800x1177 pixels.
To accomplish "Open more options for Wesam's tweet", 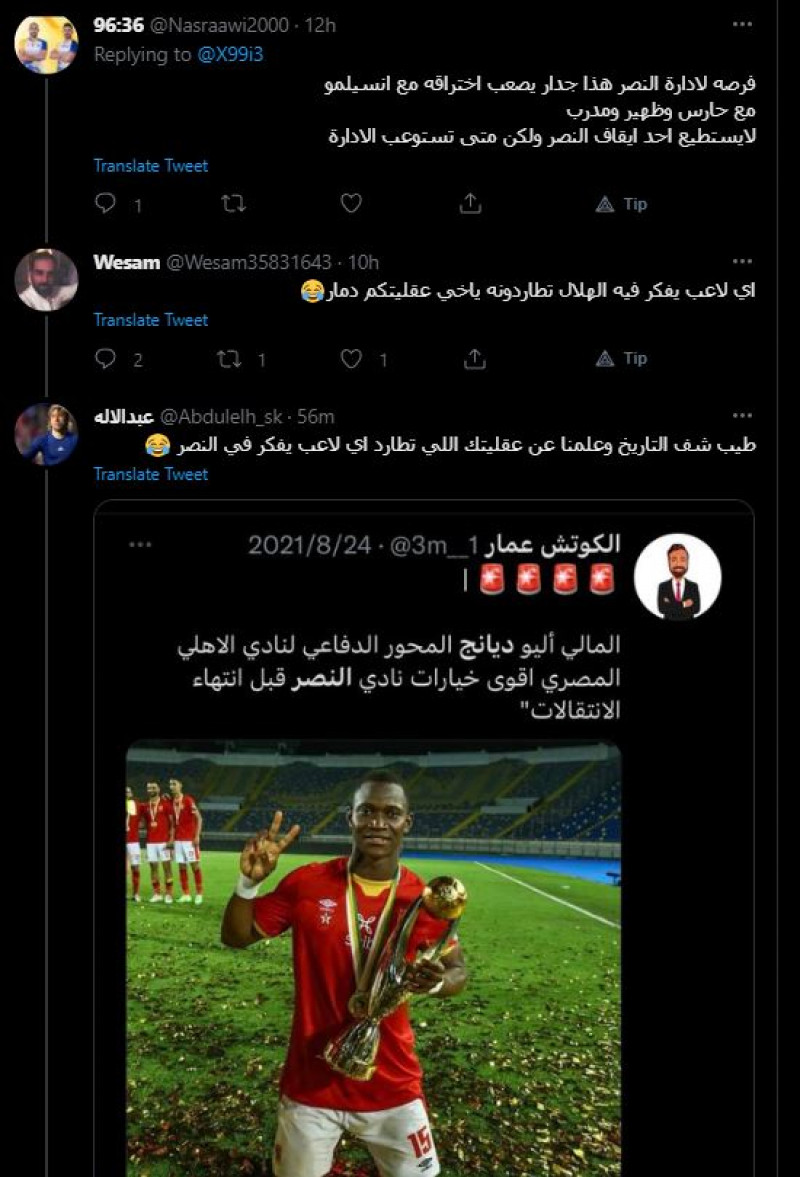I will (x=741, y=262).
